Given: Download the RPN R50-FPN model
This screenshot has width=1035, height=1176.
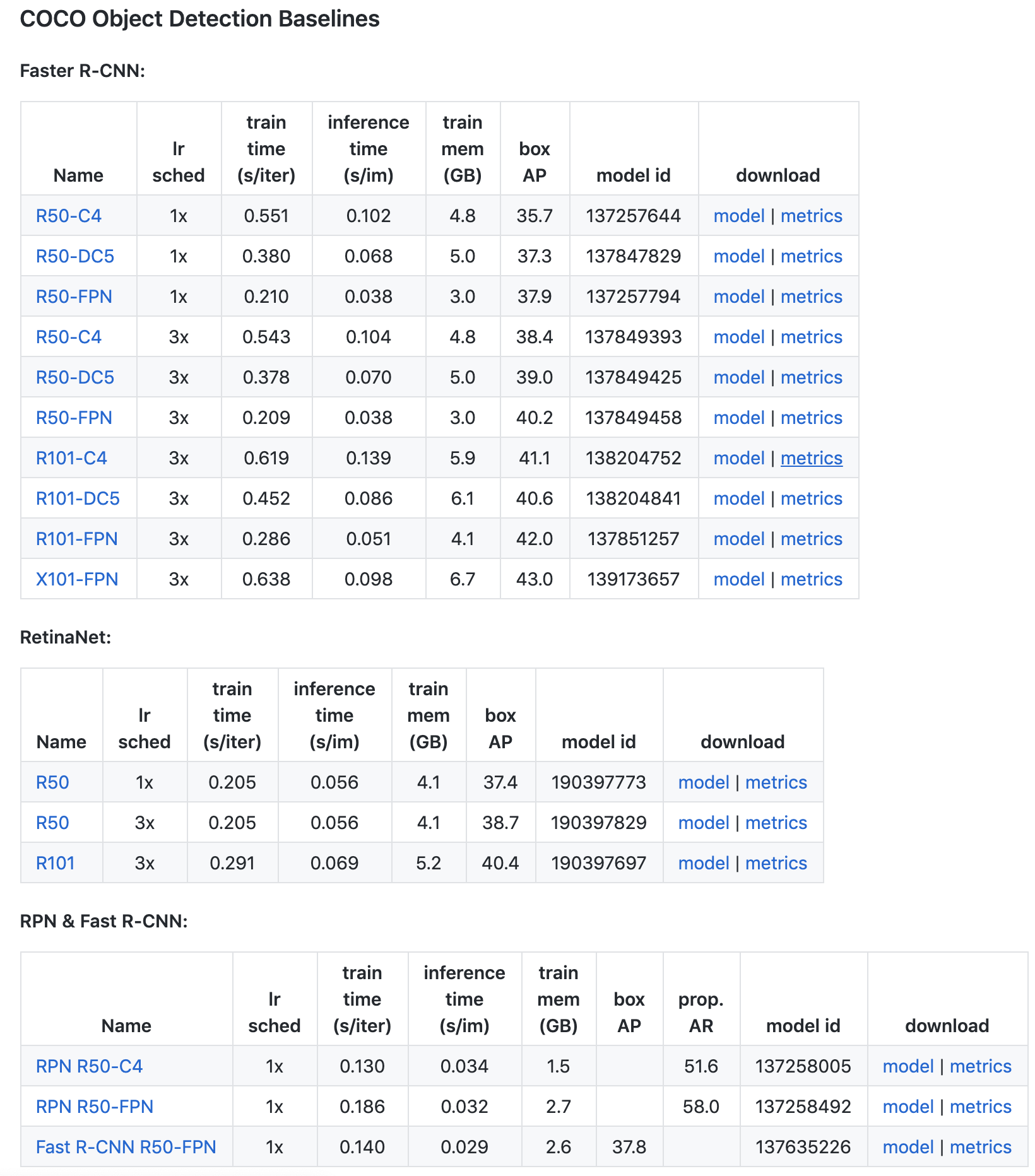Looking at the screenshot, I should 908,1107.
